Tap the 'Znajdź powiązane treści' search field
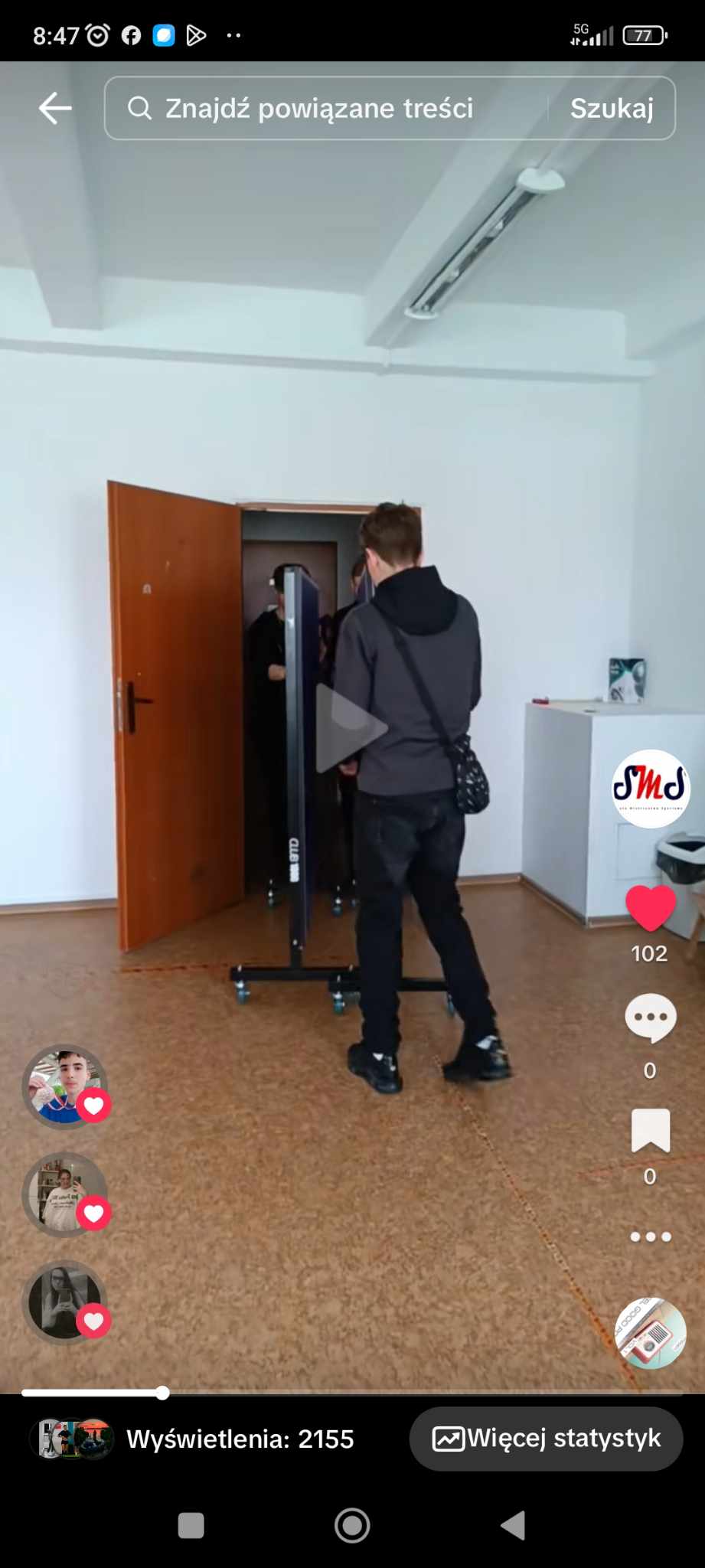This screenshot has height=1568, width=705. pos(321,108)
